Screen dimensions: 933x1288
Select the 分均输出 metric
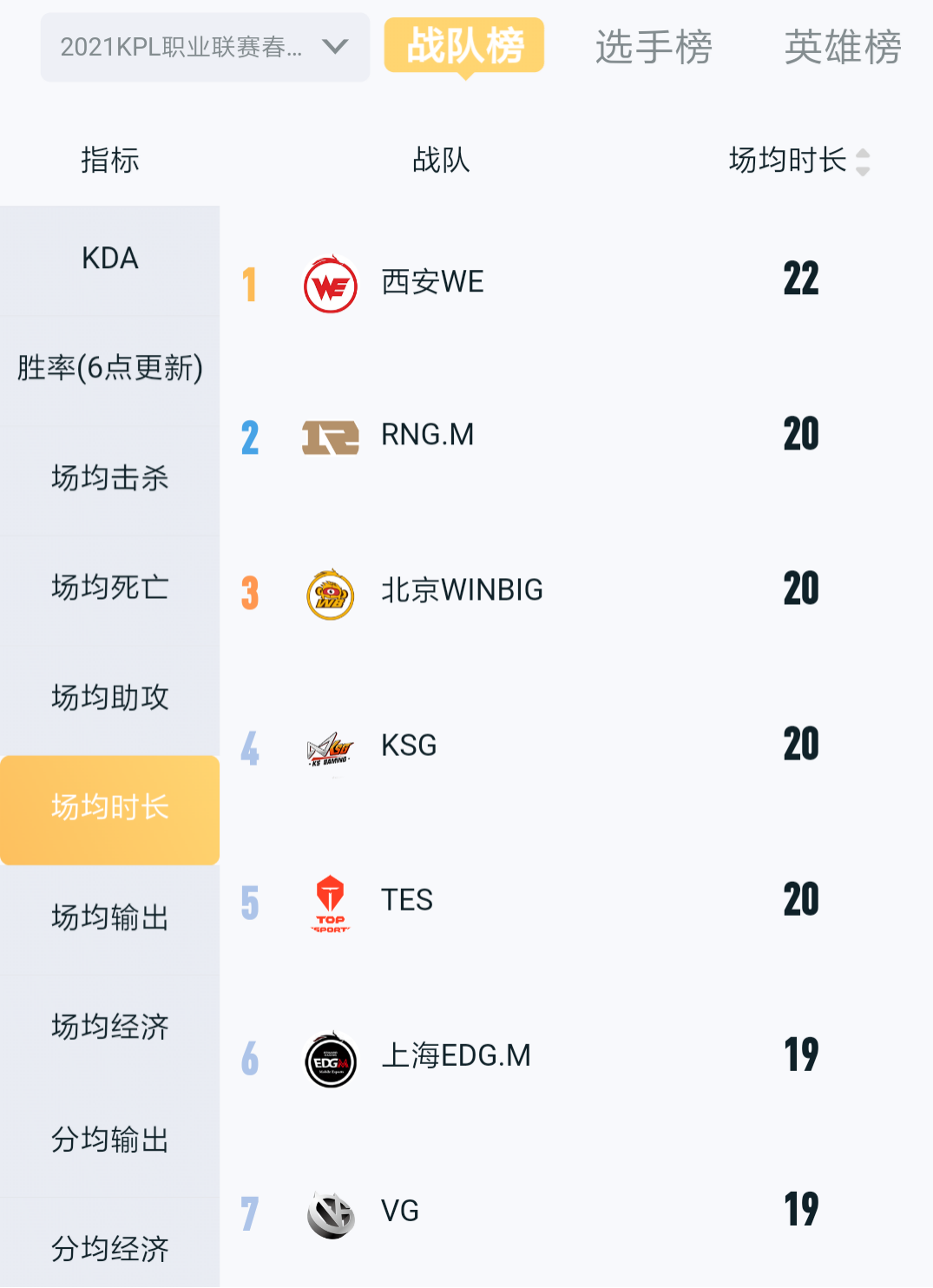pyautogui.click(x=109, y=1140)
